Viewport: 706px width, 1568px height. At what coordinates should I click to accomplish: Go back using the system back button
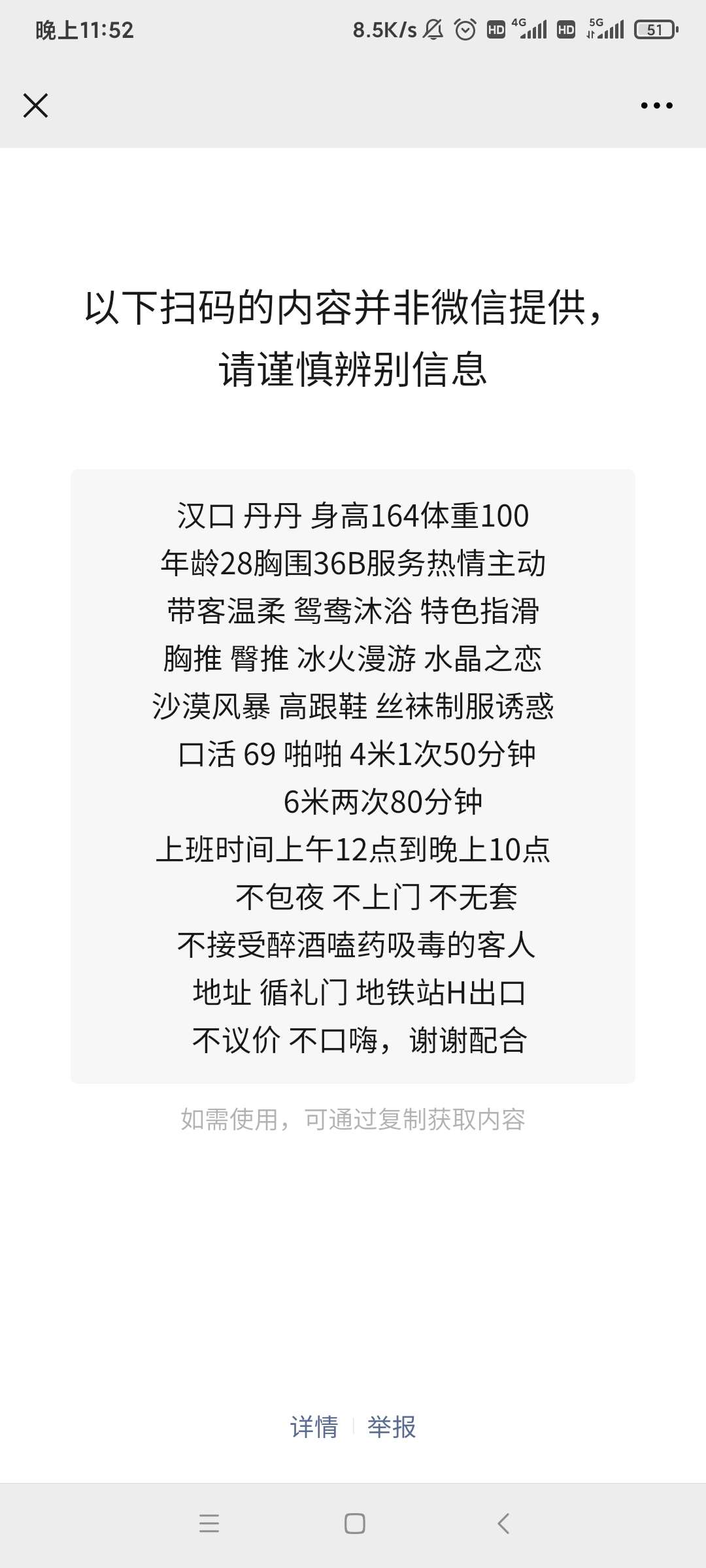(503, 1524)
